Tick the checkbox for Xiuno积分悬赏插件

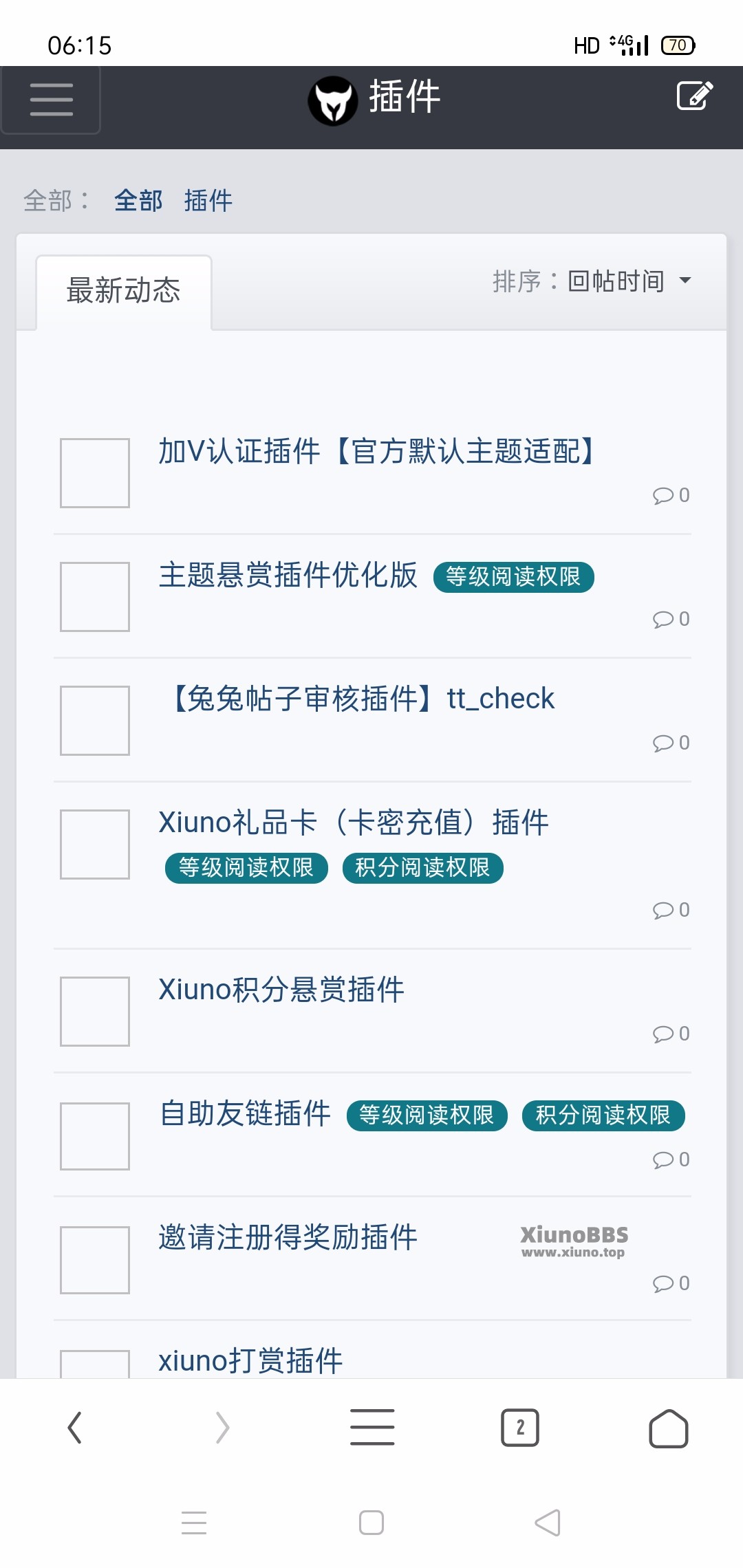point(96,1010)
